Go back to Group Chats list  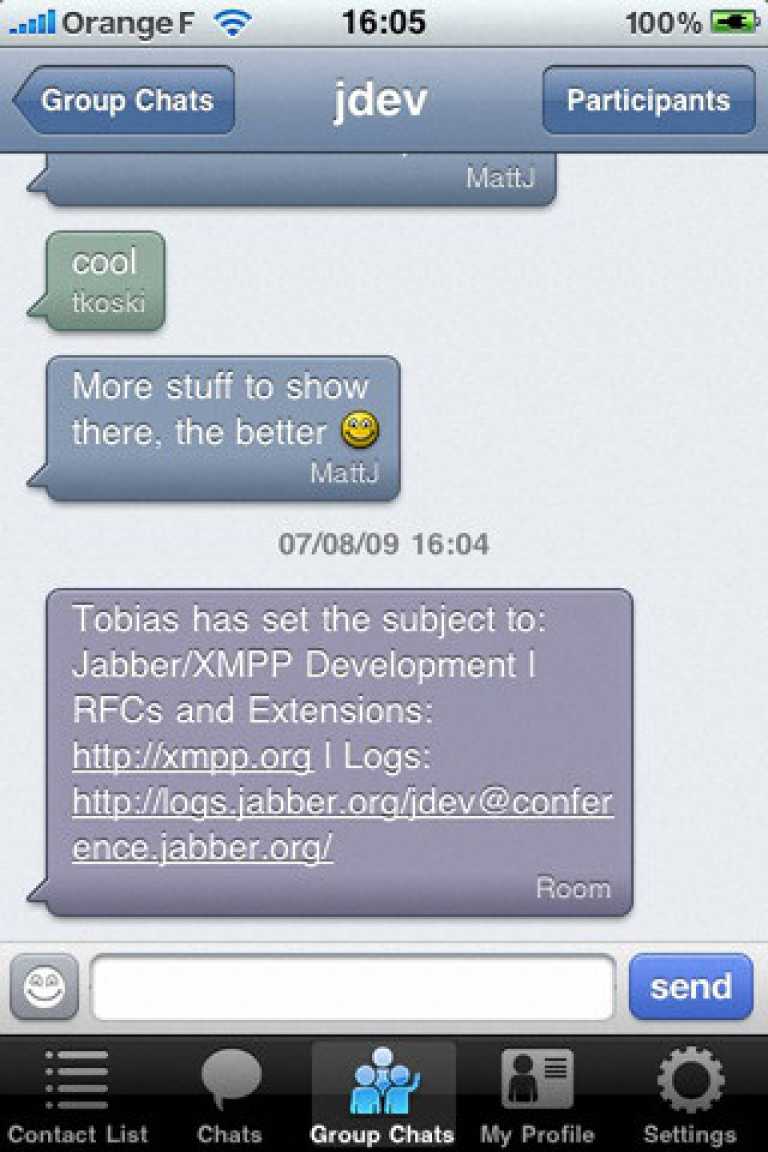point(126,100)
